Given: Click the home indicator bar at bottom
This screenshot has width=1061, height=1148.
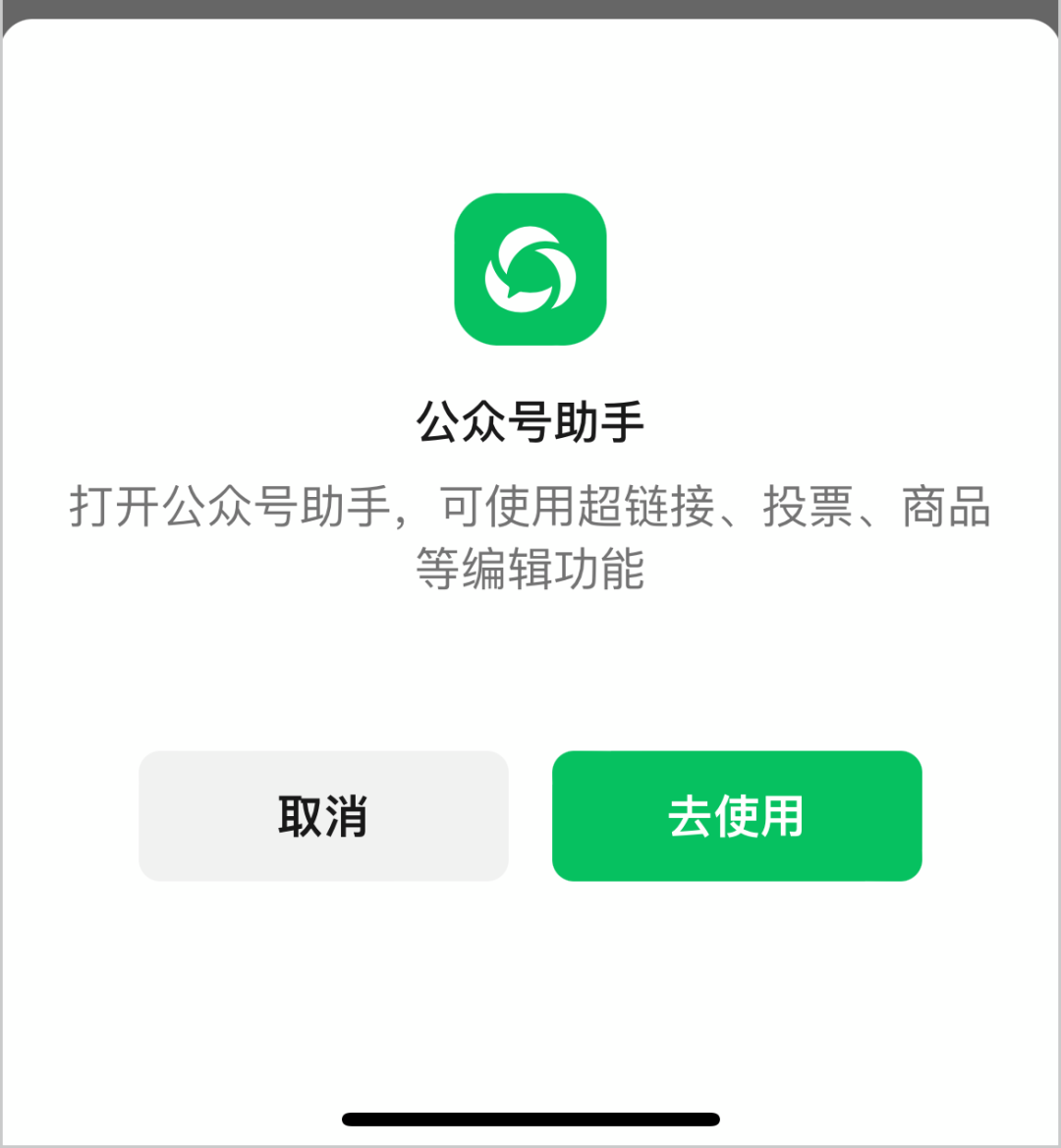Looking at the screenshot, I should (x=530, y=1118).
